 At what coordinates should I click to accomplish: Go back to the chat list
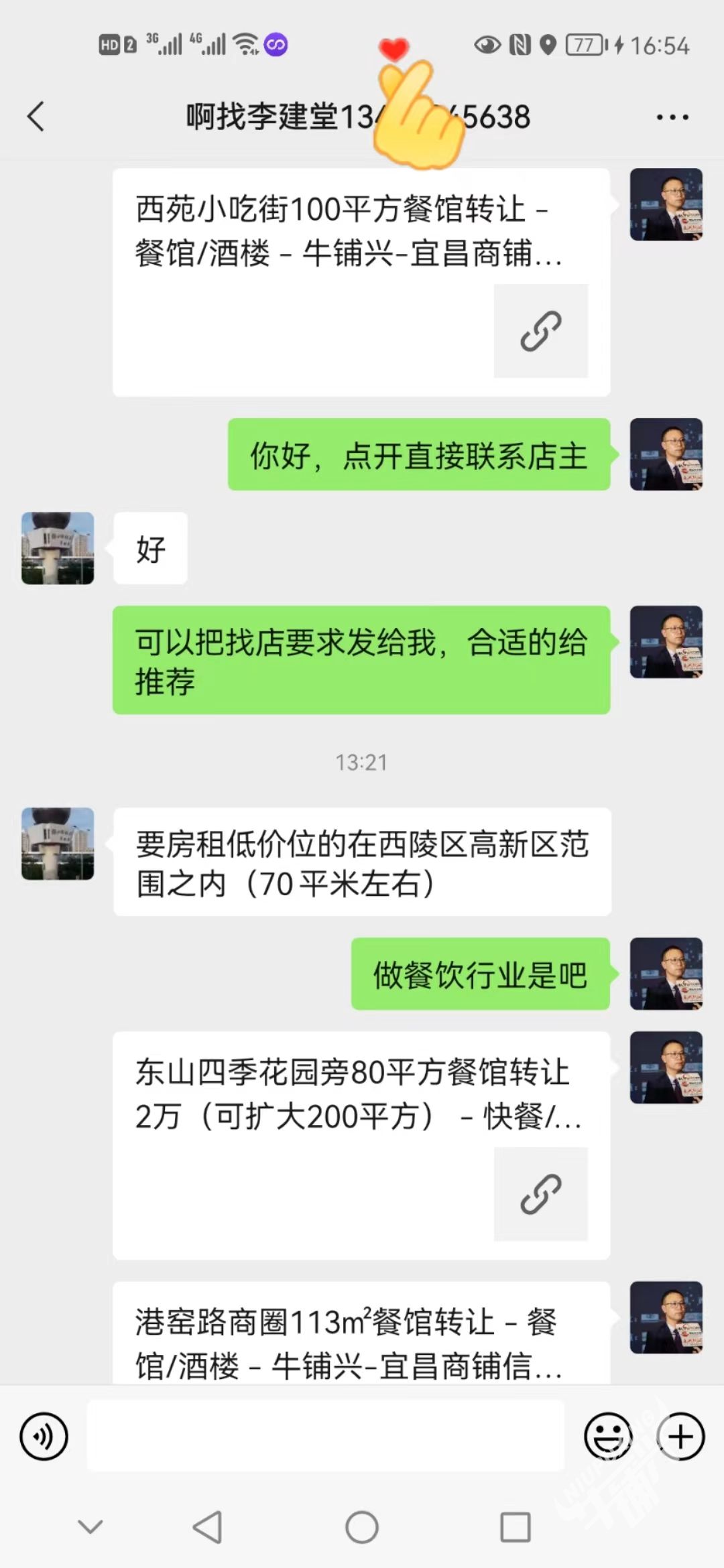pos(36,117)
